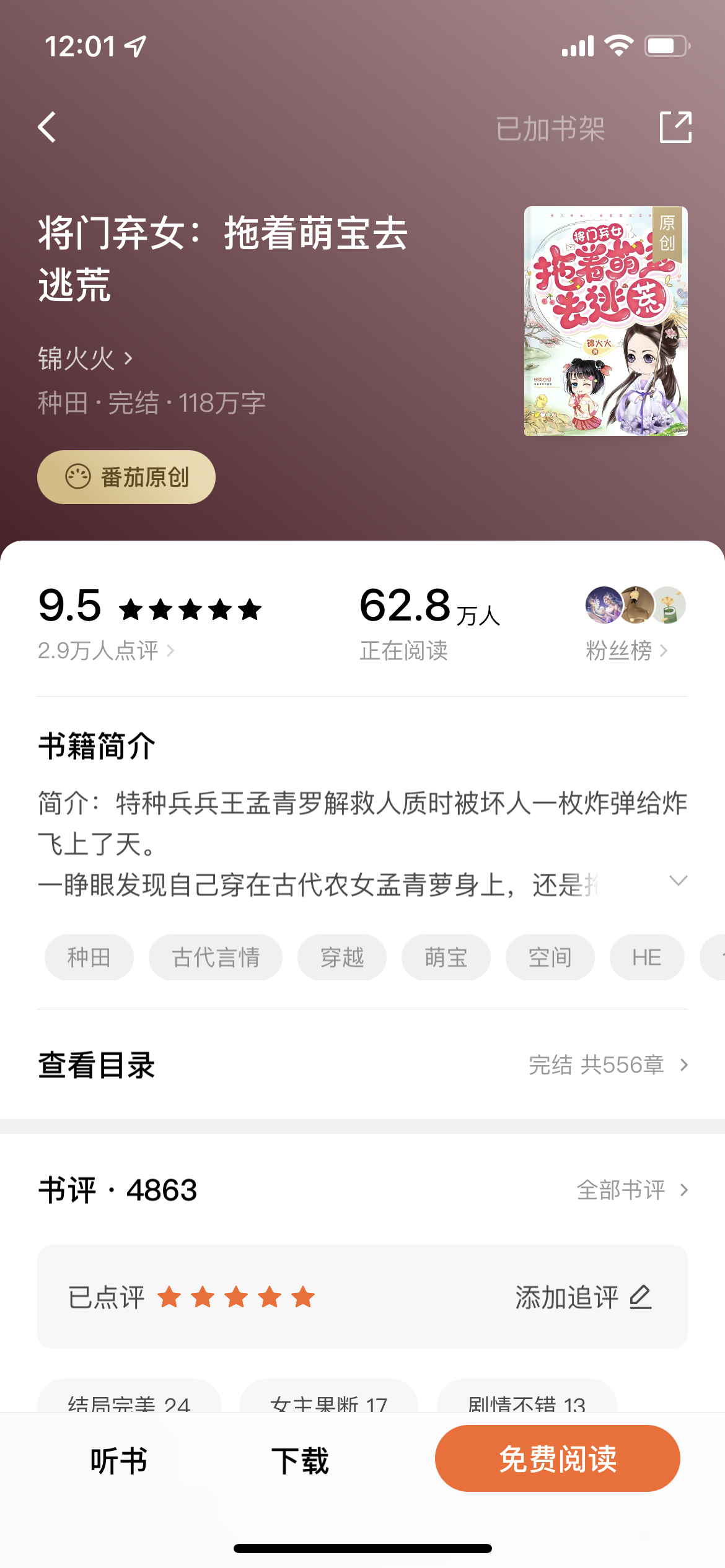The width and height of the screenshot is (725, 1568).
Task: Share this book via top-right icon
Action: coord(675,128)
